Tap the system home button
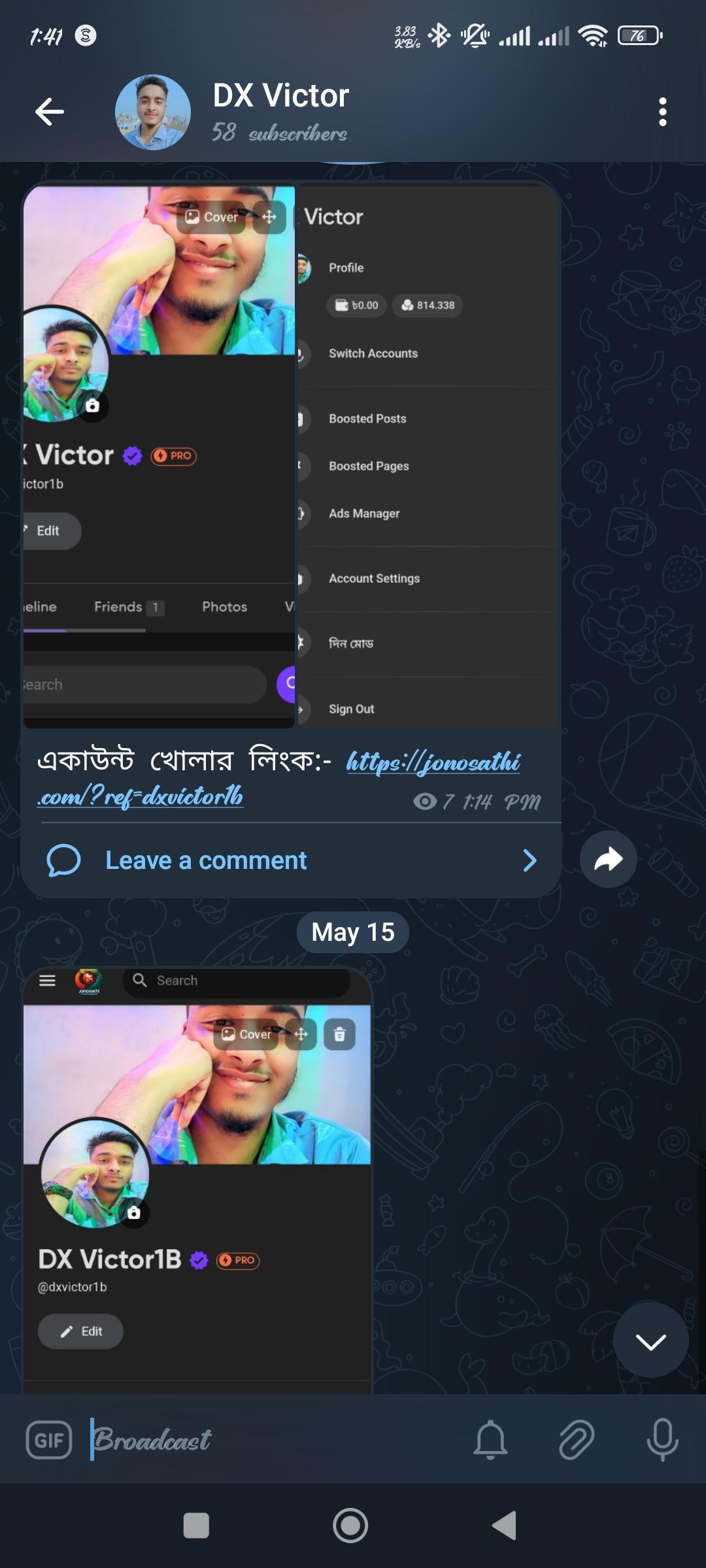 coord(350,1526)
